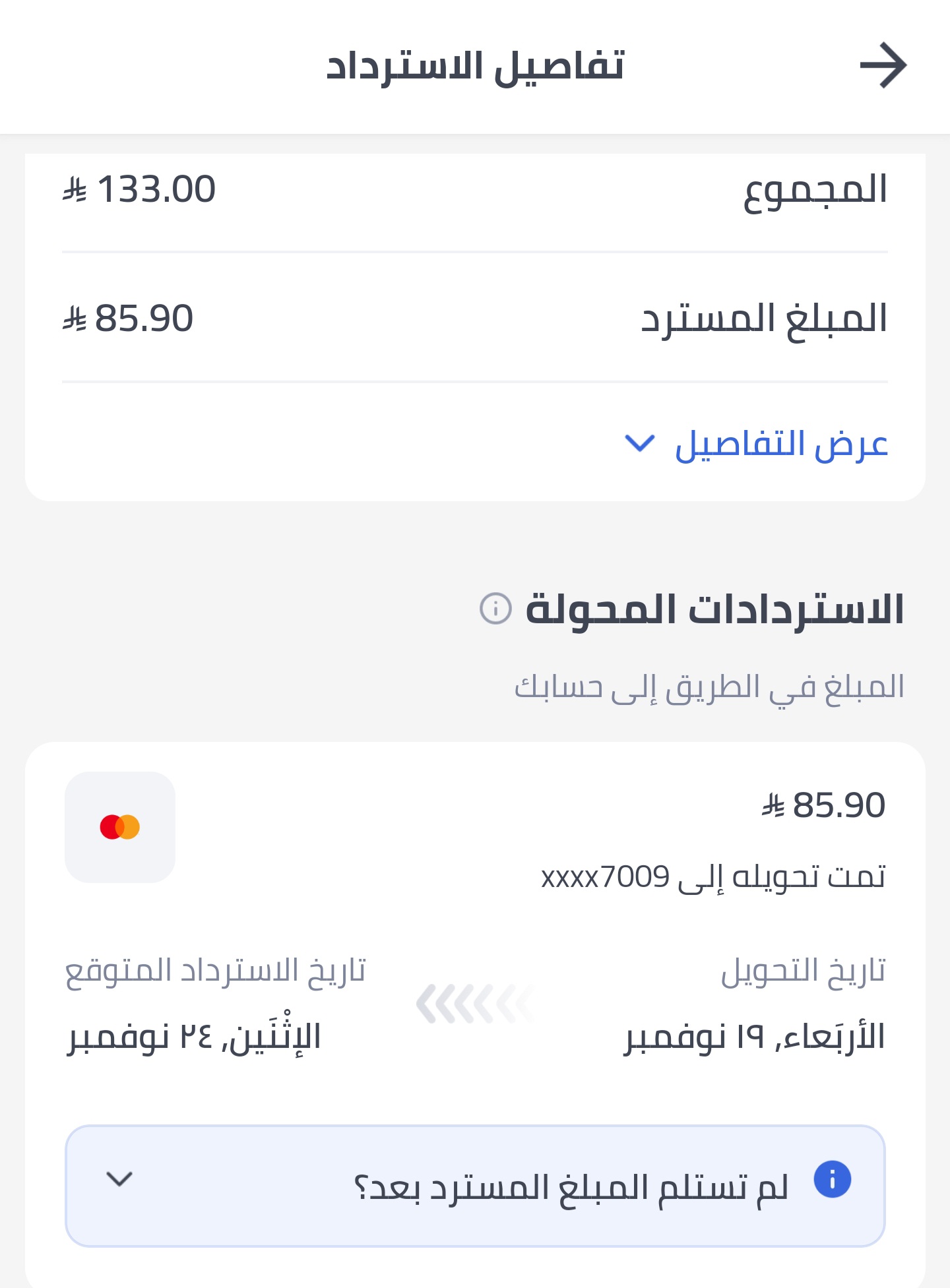Open info icon beside الاستردادات المحولة
This screenshot has width=950, height=1288.
[x=495, y=608]
